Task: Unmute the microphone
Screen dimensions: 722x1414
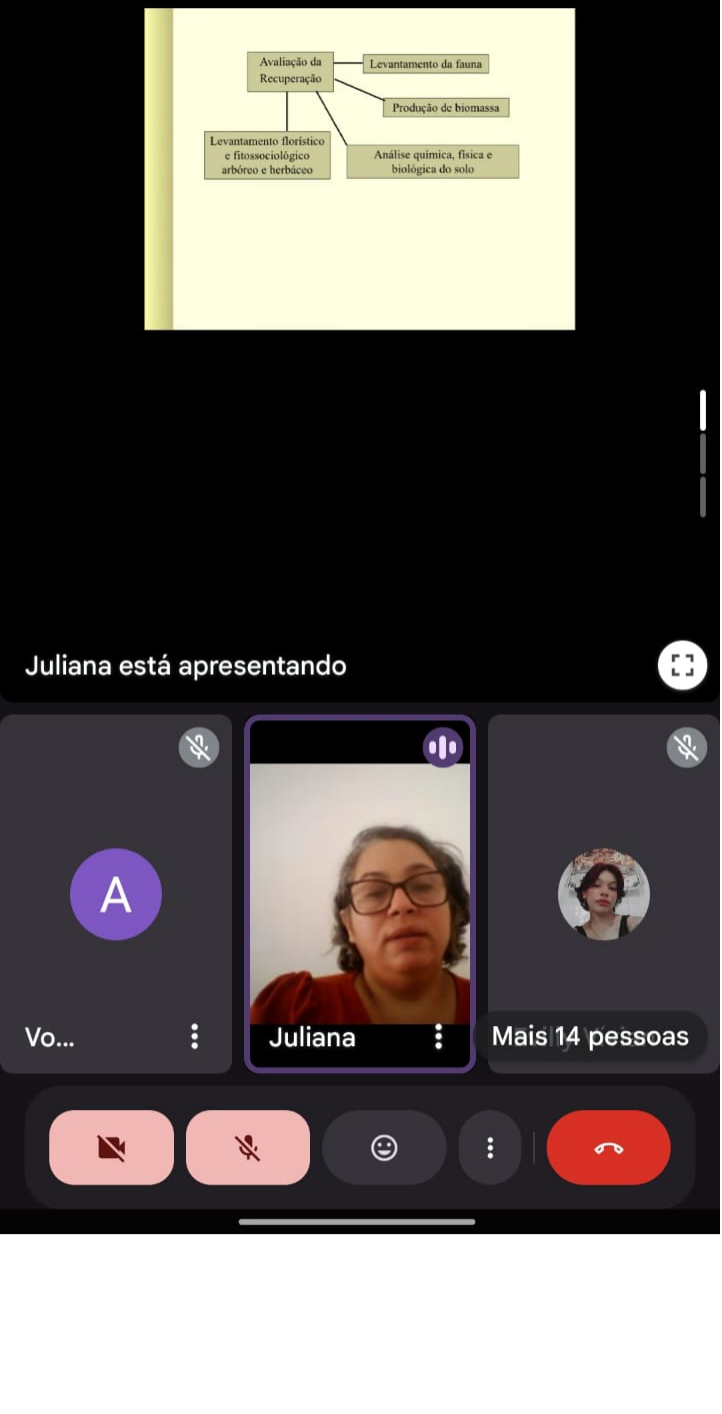Action: (x=248, y=1147)
